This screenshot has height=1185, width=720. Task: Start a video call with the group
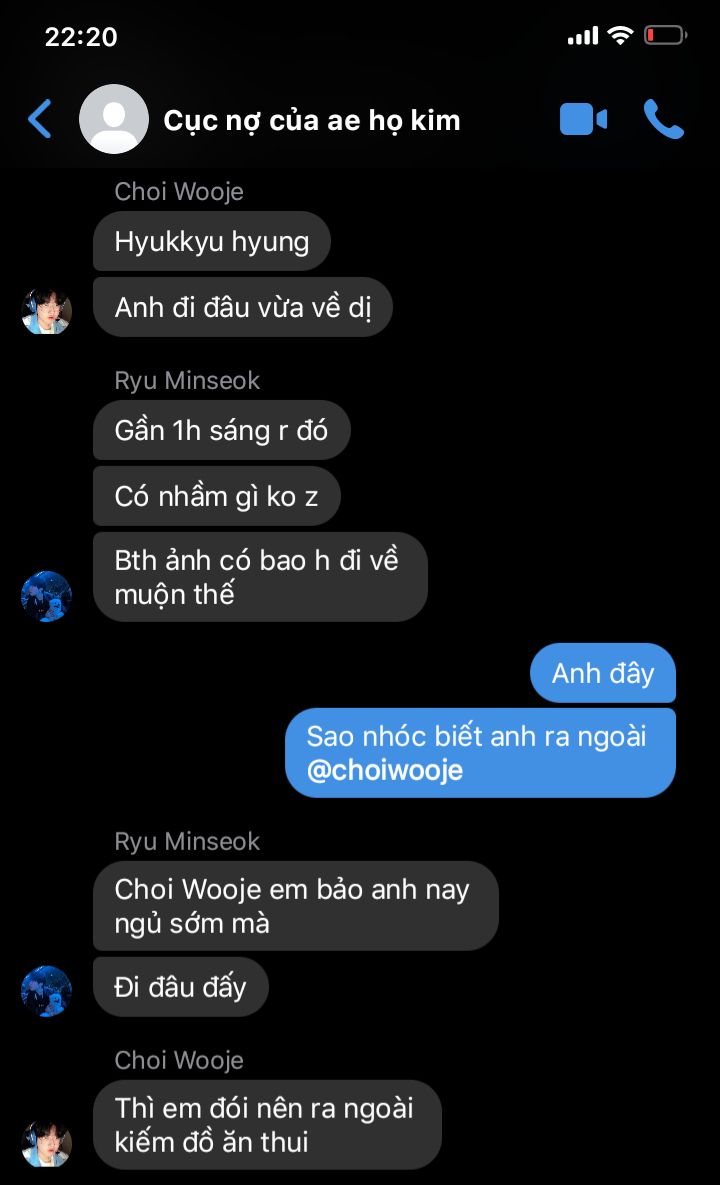pos(583,119)
